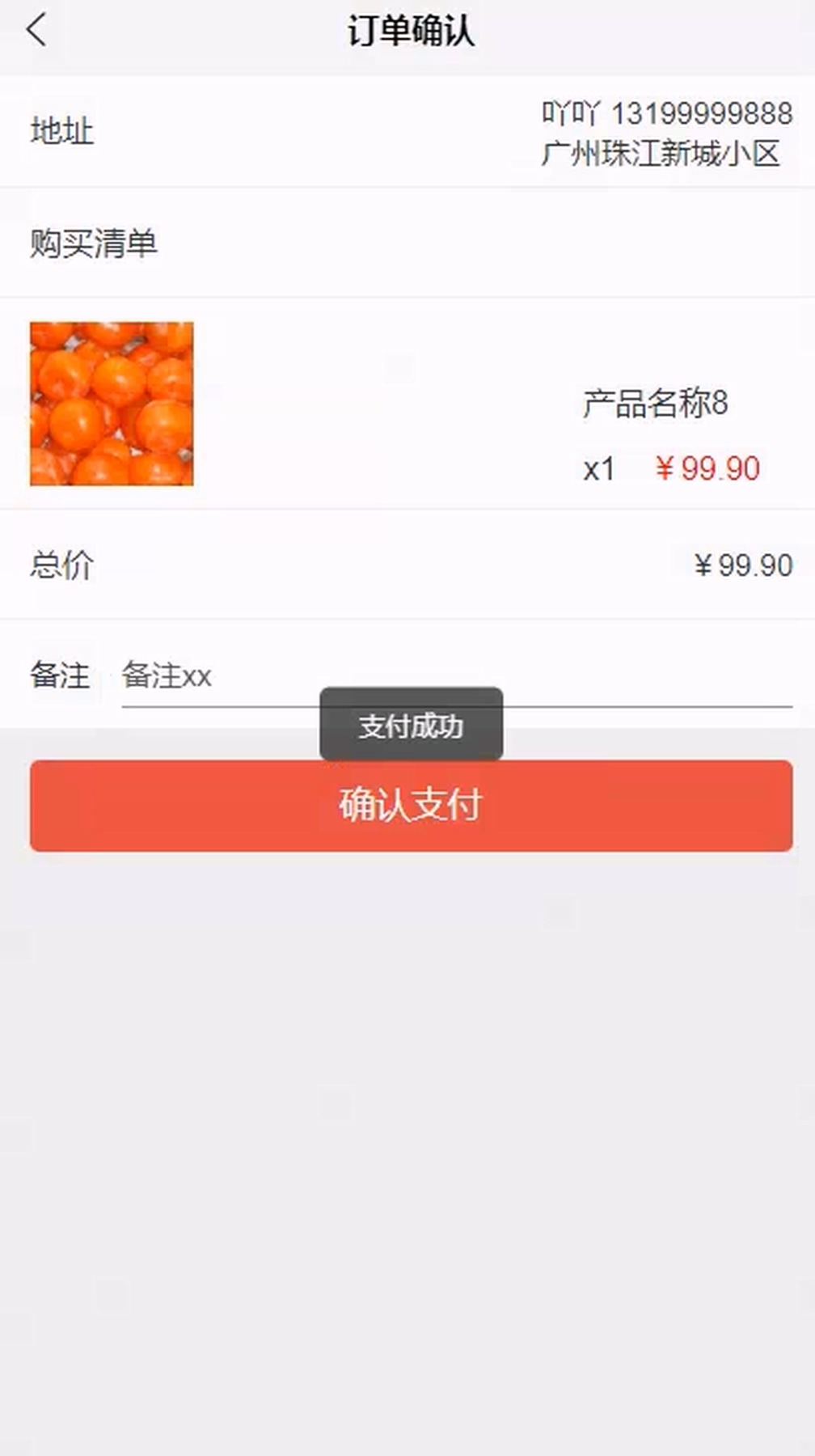
Task: Focus the 备注 input field
Action: tap(456, 675)
